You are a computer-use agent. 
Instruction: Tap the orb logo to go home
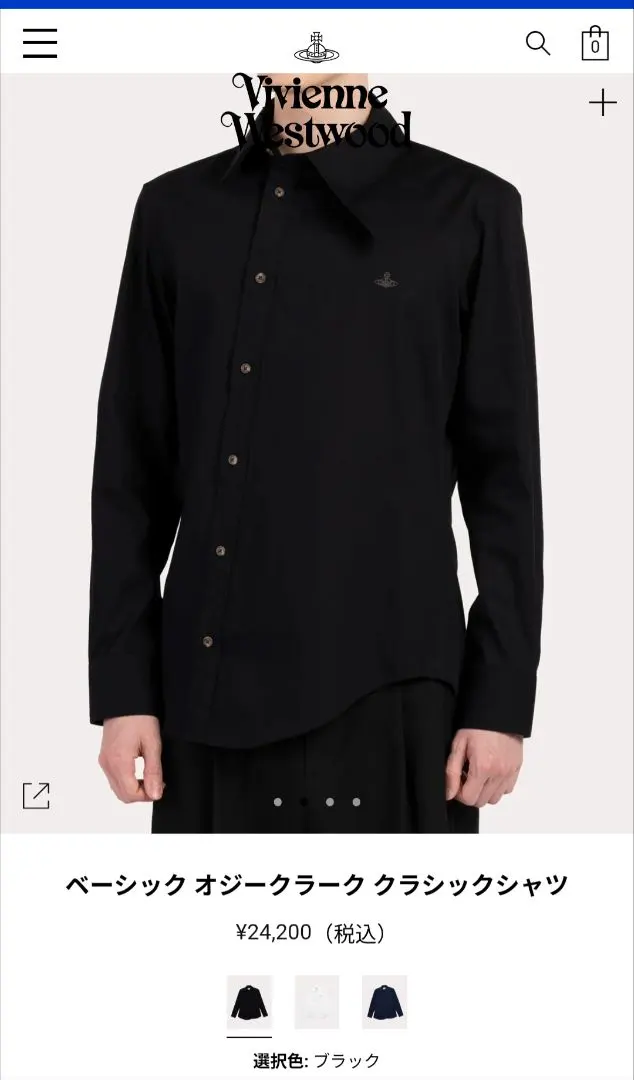[317, 45]
